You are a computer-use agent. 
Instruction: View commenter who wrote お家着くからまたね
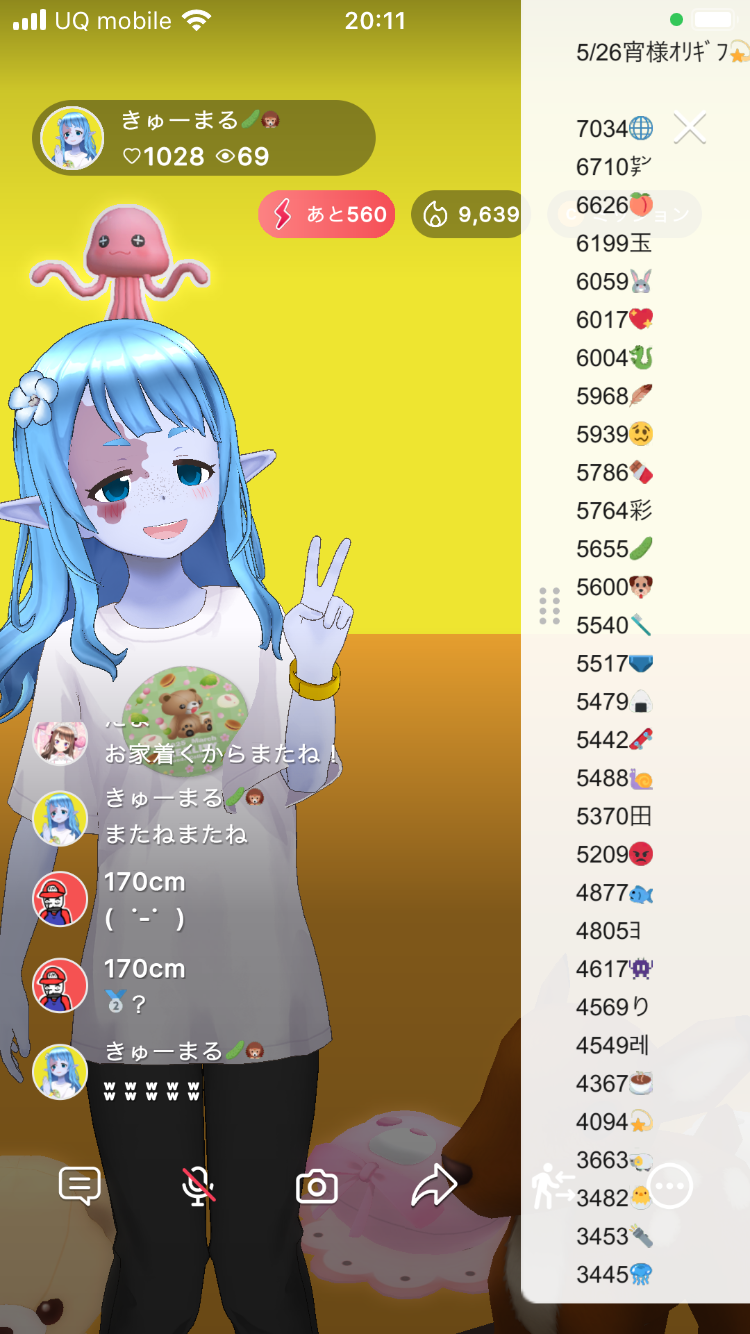pyautogui.click(x=60, y=742)
